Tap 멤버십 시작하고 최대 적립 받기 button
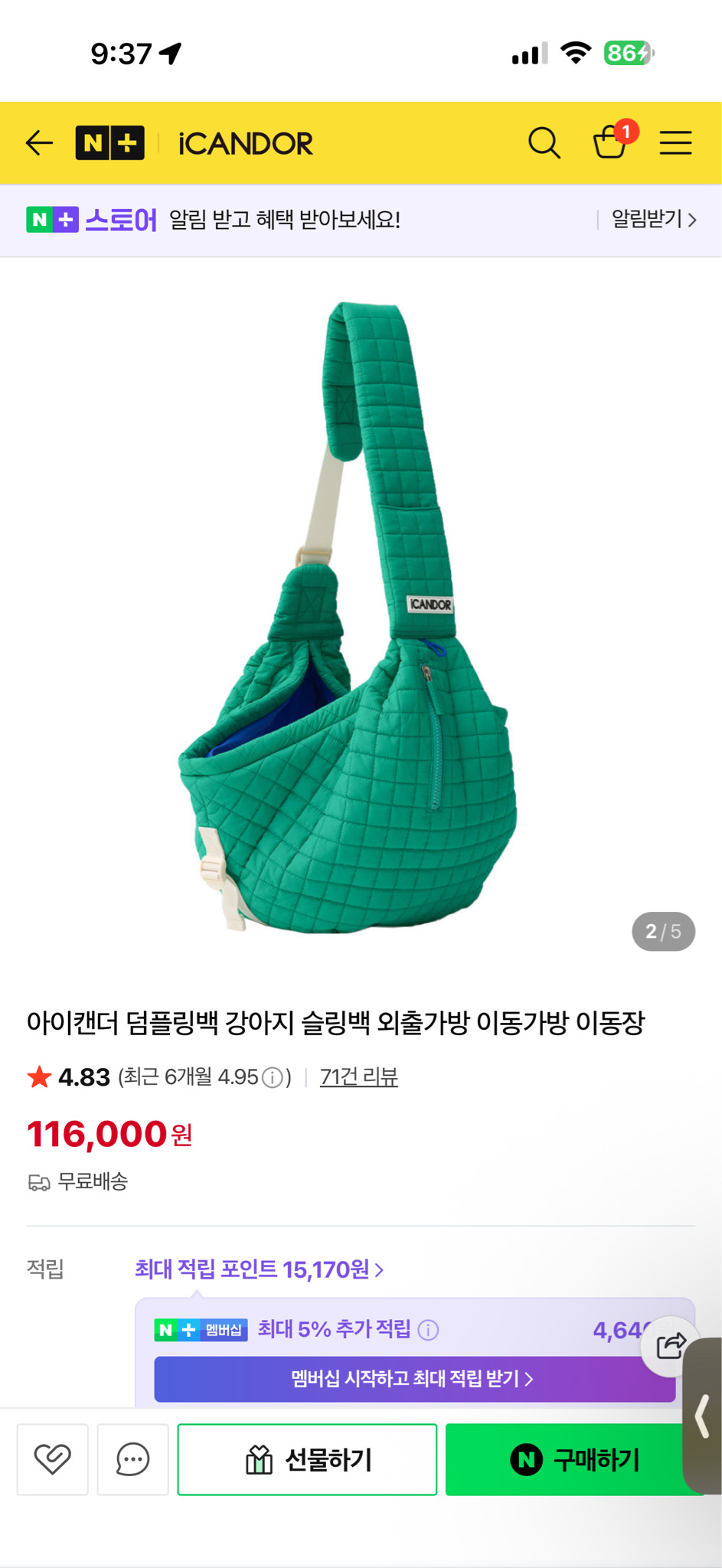Viewport: 722px width, 1568px height. click(413, 1378)
